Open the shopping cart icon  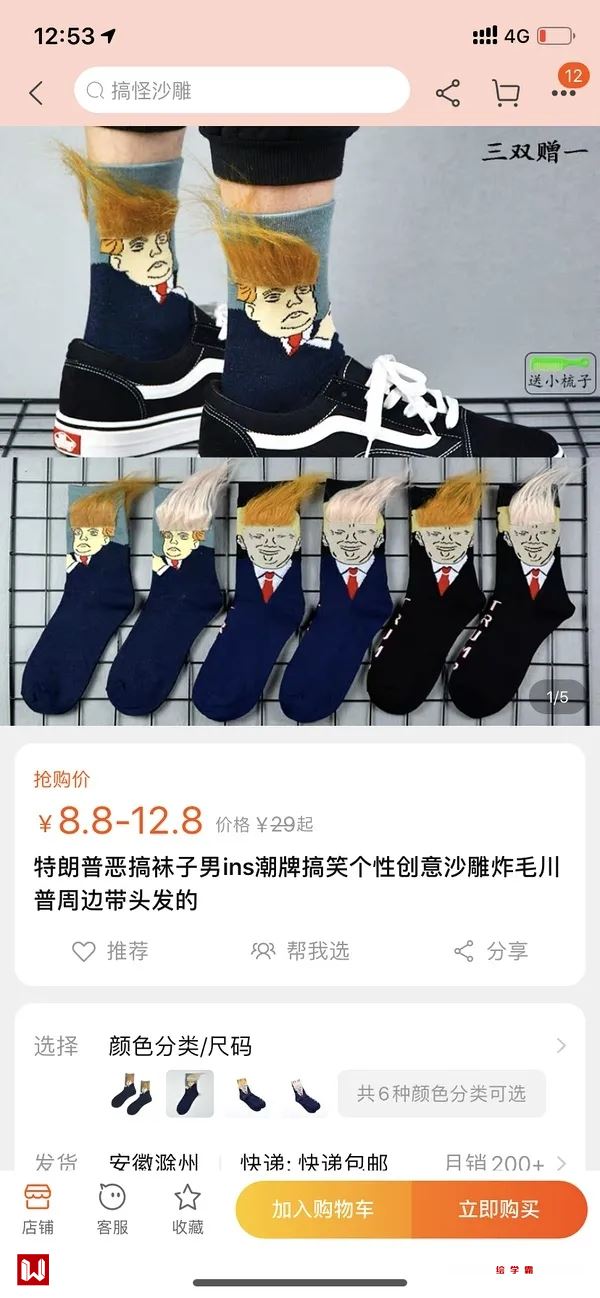506,93
